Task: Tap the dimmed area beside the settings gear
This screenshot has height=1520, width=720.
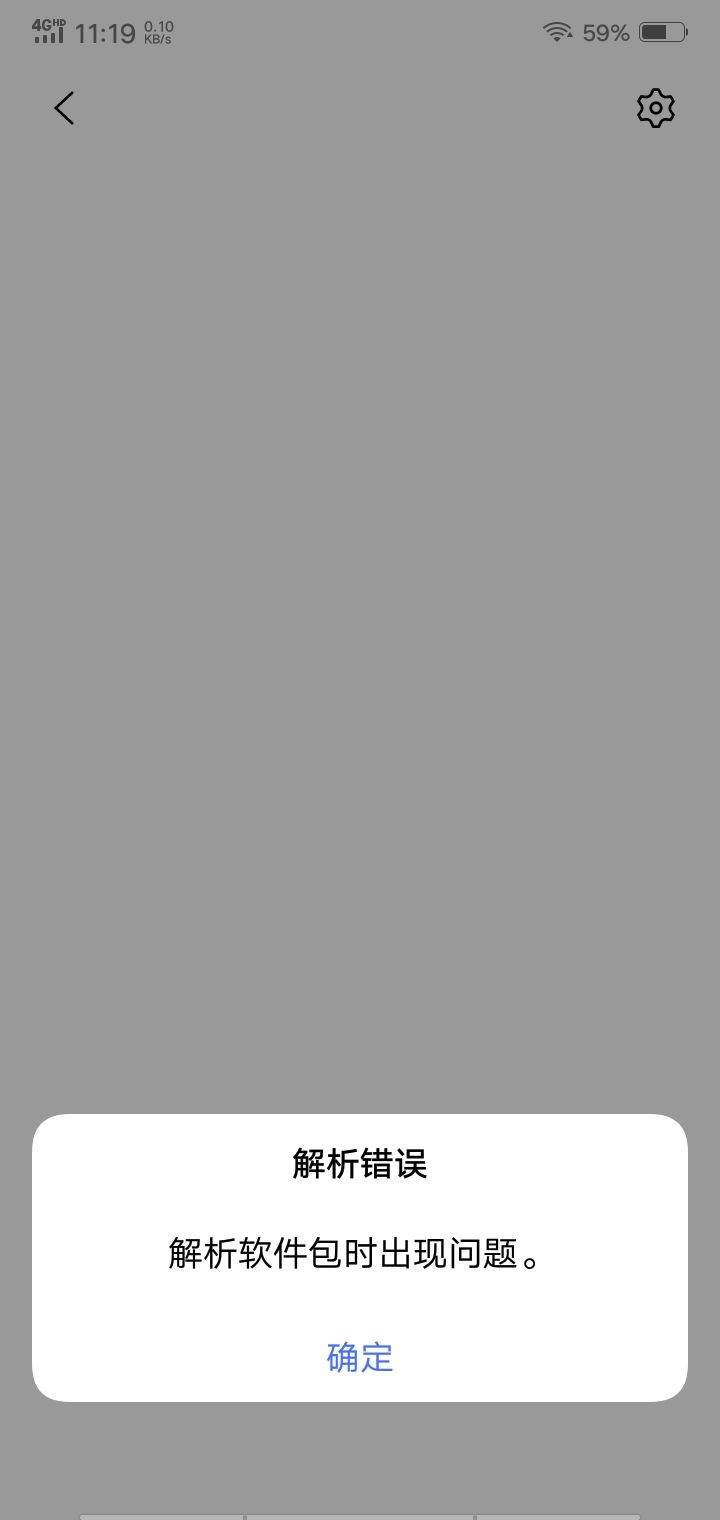Action: (x=500, y=107)
